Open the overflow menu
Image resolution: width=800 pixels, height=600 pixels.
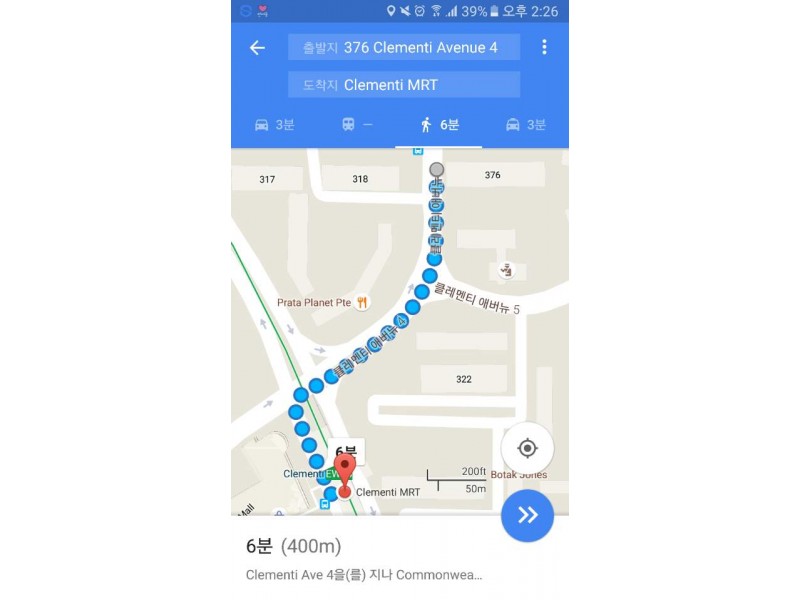544,47
